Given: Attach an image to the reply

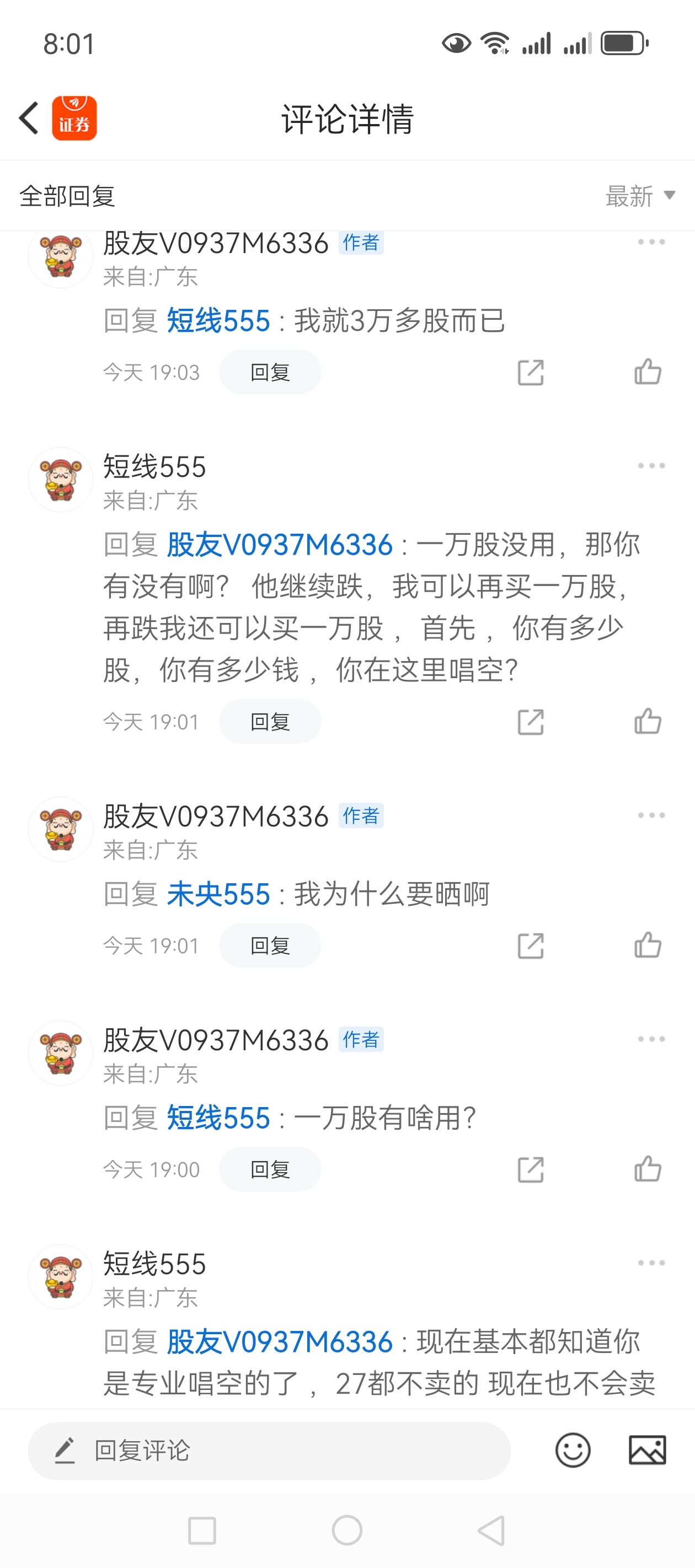Looking at the screenshot, I should [x=648, y=1451].
